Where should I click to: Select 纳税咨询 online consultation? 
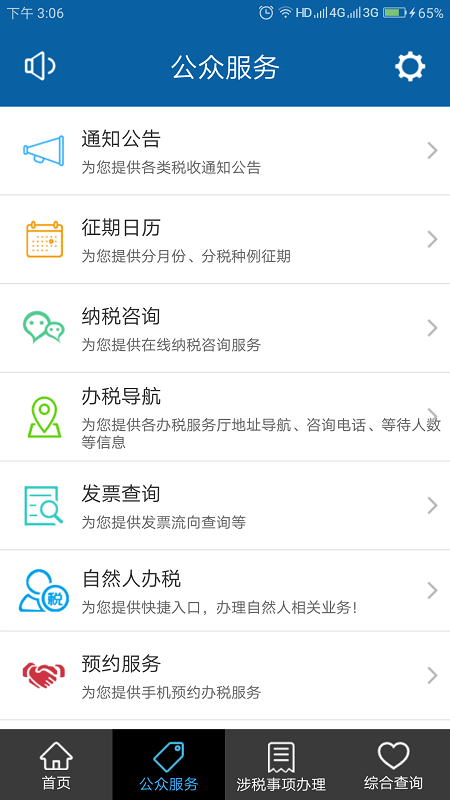pos(225,328)
